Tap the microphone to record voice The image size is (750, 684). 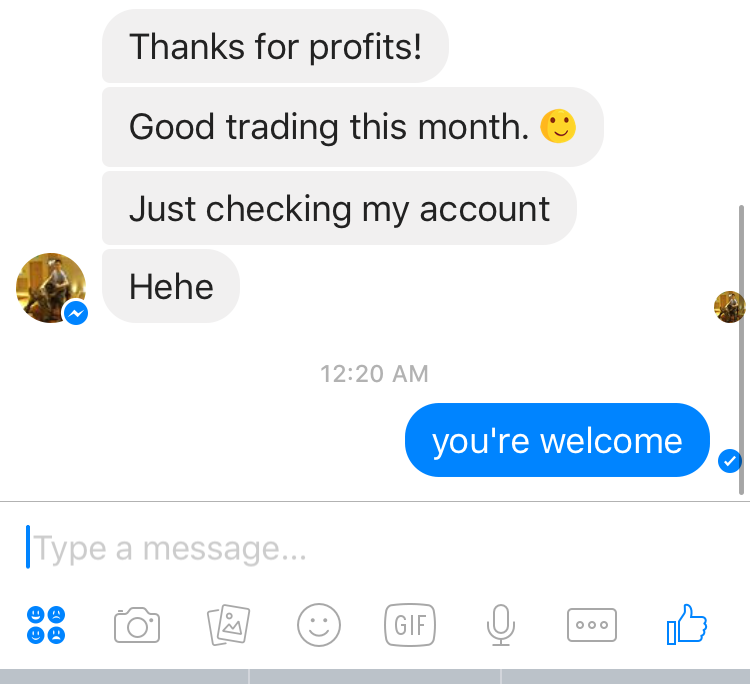coord(500,626)
